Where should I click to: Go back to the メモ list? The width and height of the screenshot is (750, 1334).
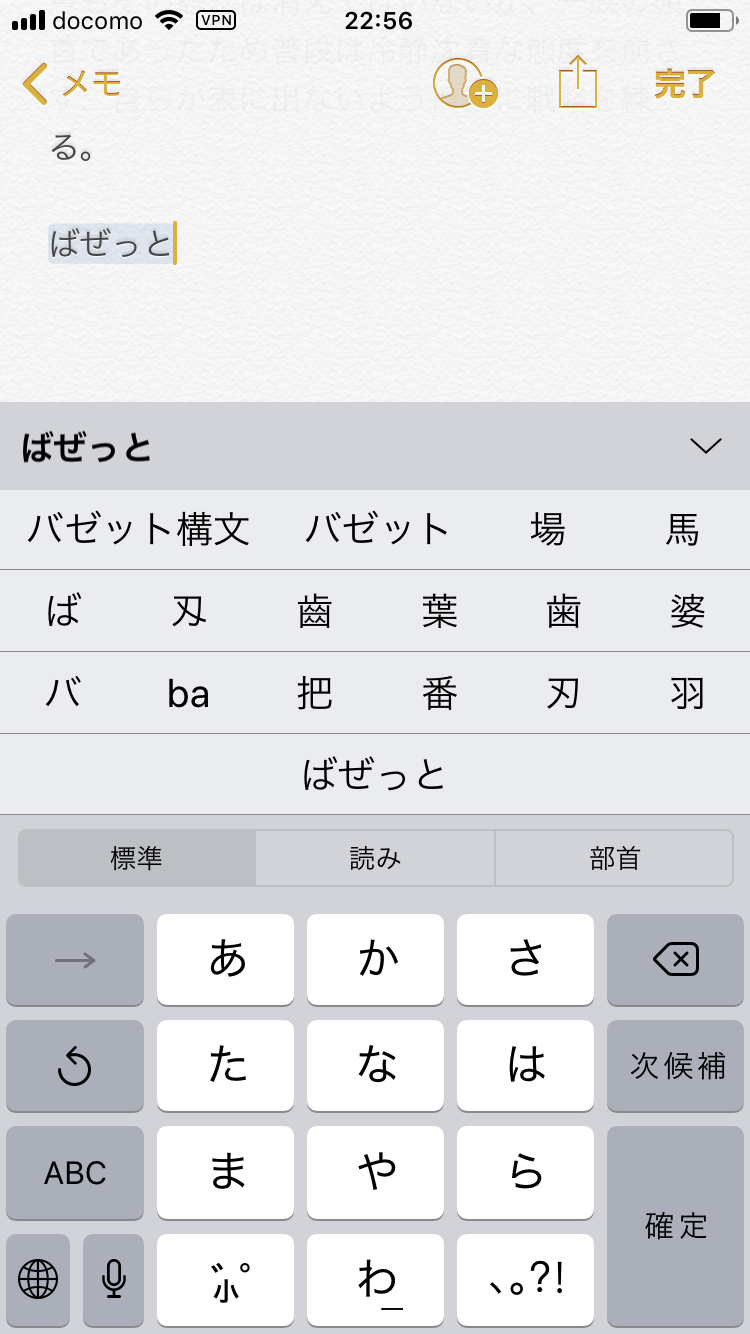pos(70,84)
